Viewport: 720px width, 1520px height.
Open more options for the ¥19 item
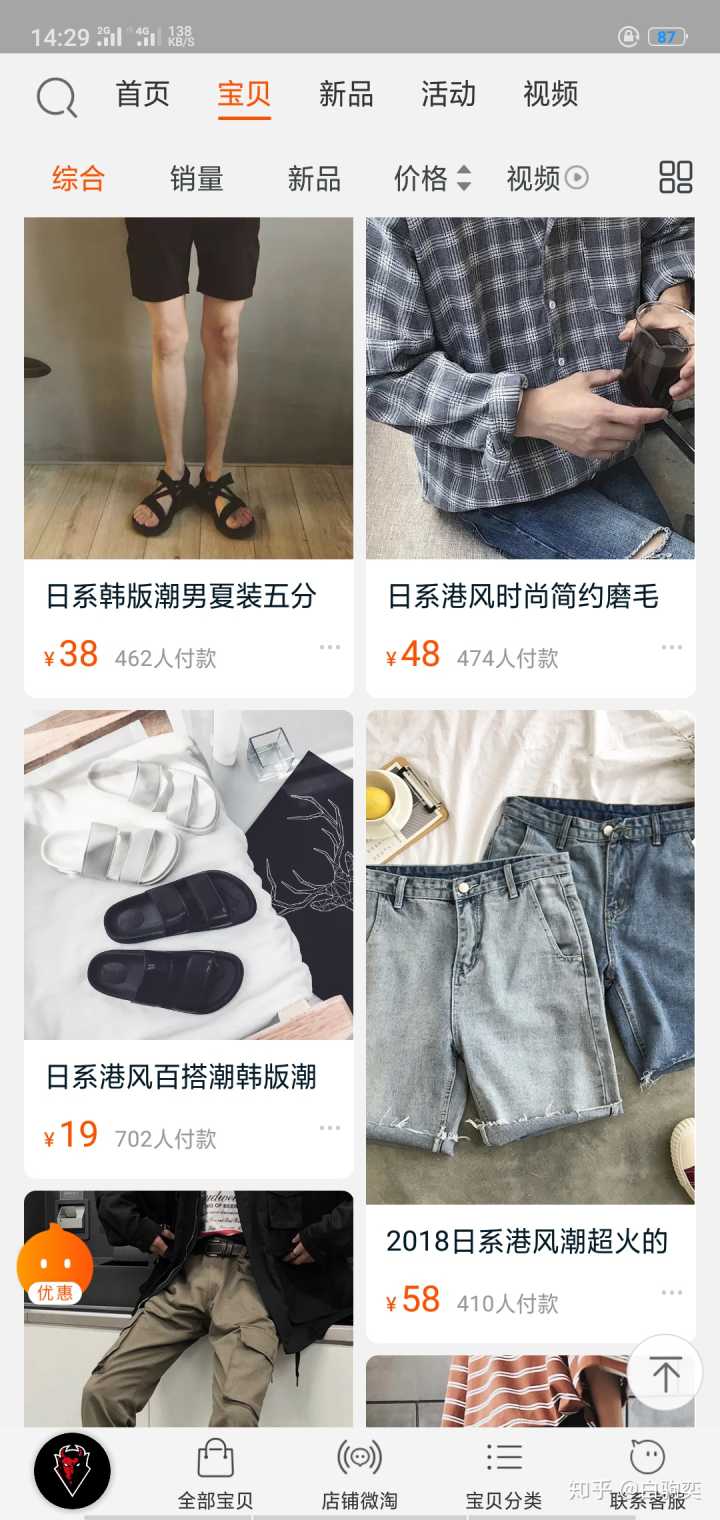click(330, 1128)
